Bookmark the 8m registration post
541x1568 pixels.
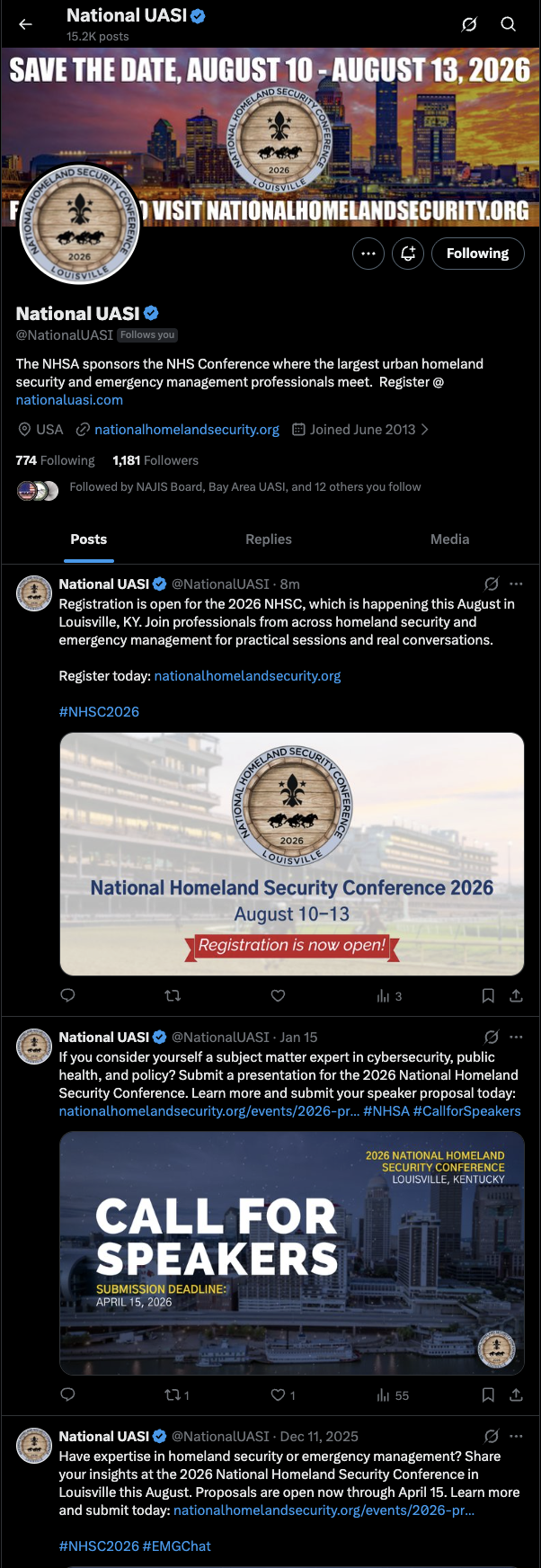click(488, 995)
